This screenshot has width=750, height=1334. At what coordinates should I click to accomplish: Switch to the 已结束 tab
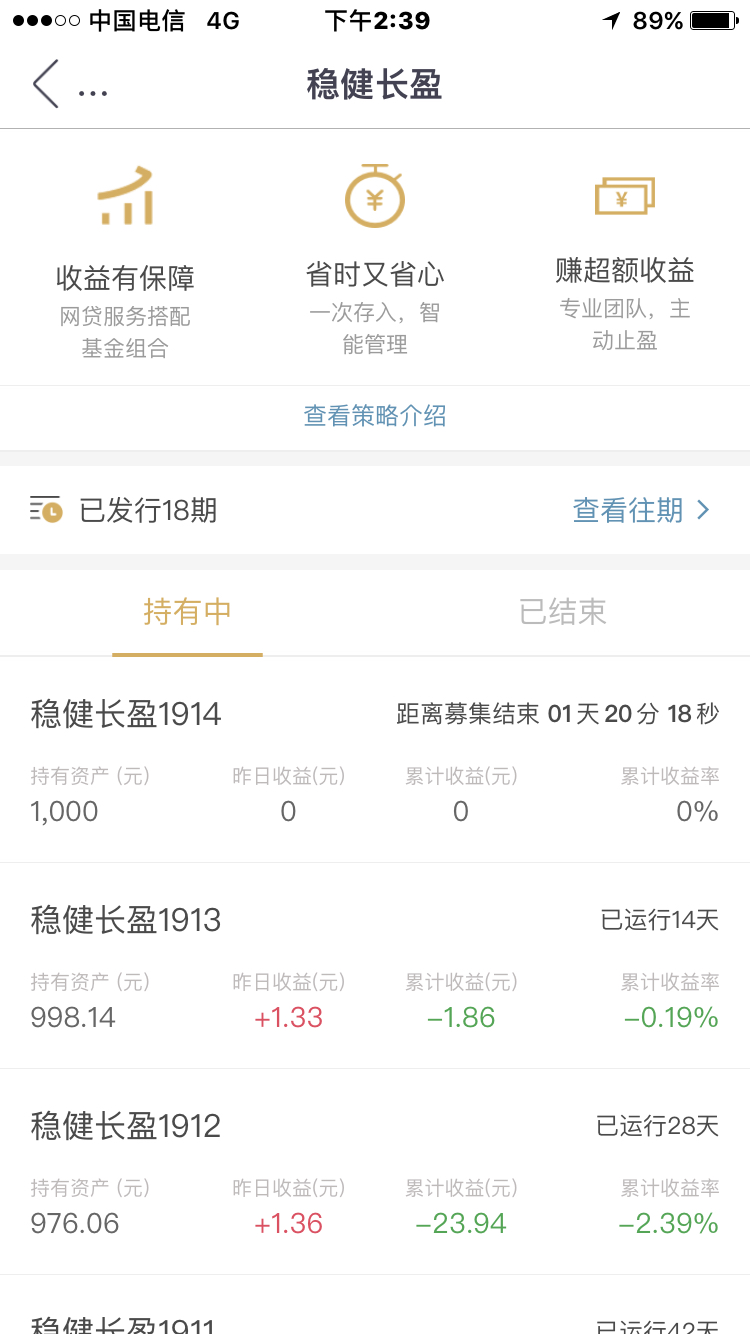point(563,612)
